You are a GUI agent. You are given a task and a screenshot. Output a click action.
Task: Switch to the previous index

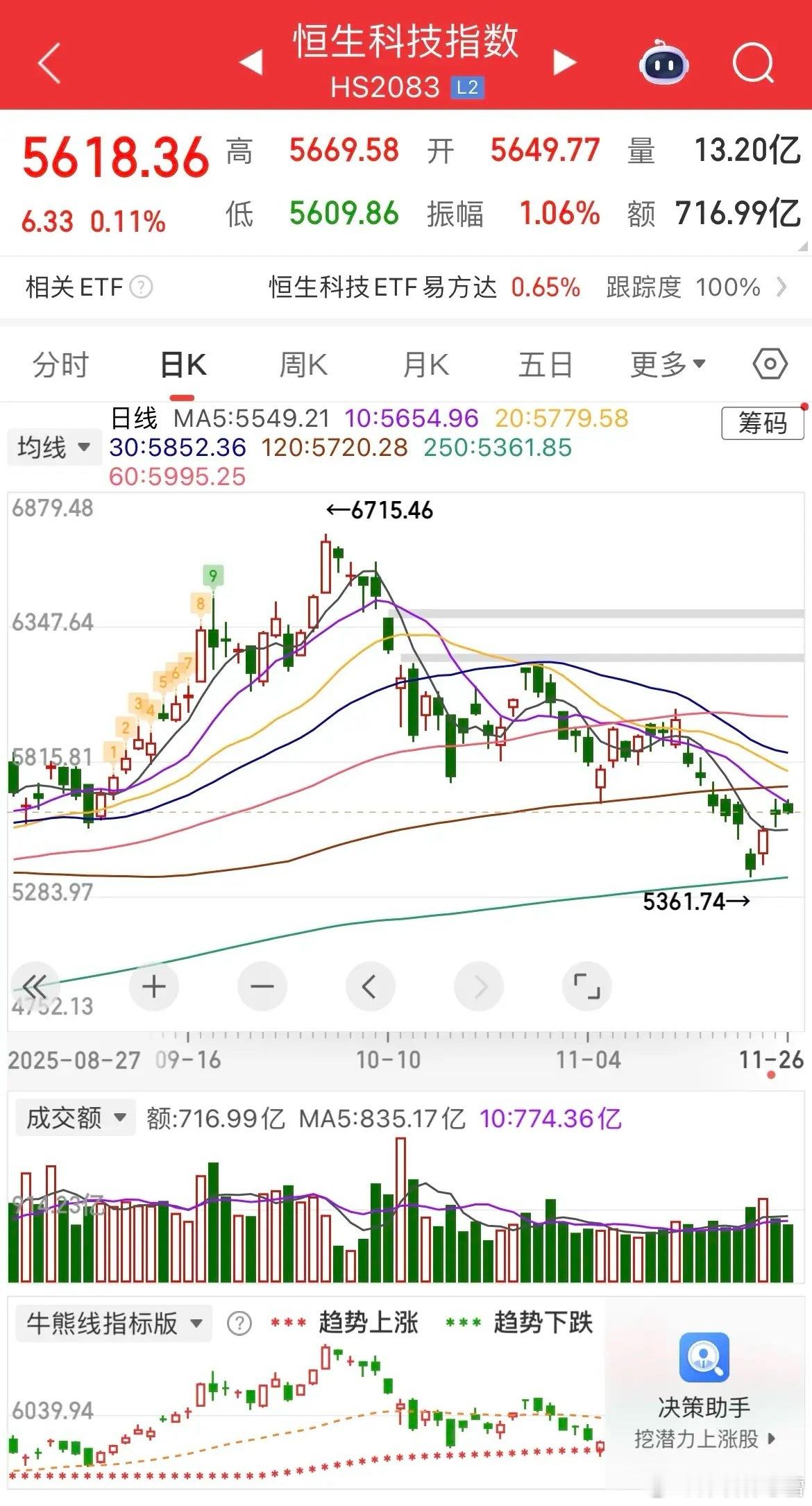tap(251, 62)
